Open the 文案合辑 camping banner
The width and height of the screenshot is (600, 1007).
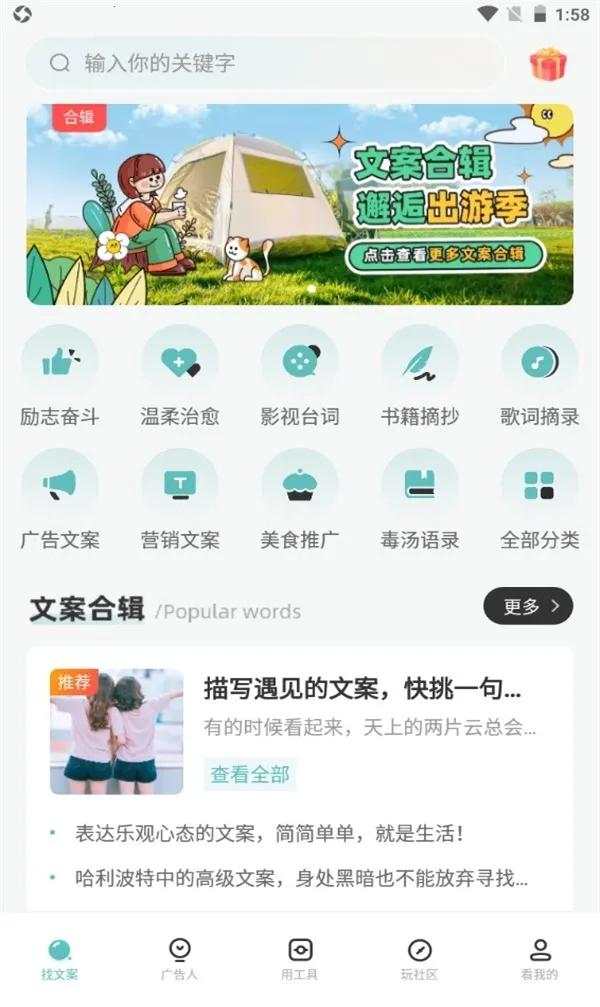tap(300, 204)
